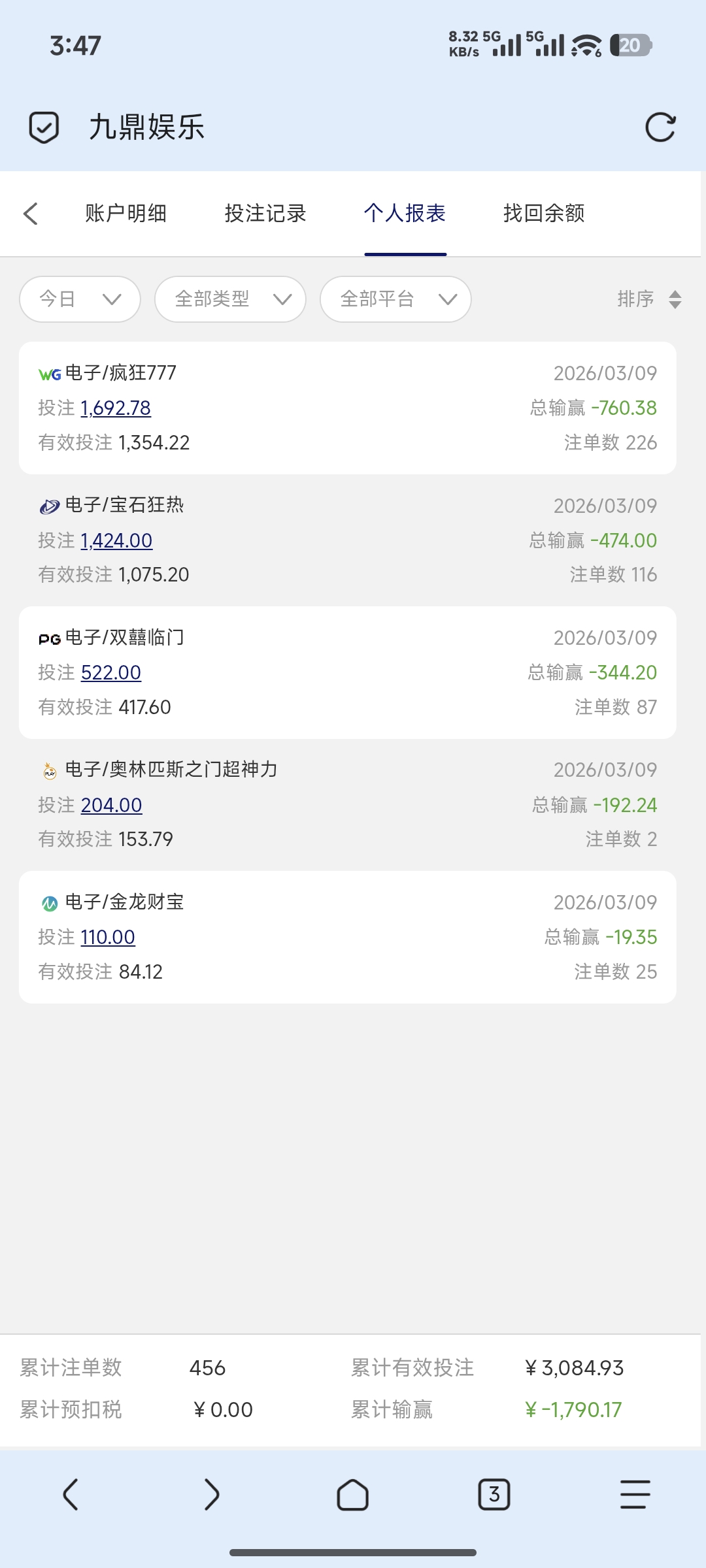Toggle the 排序 sort order control
706x1568 pixels.
coord(649,299)
